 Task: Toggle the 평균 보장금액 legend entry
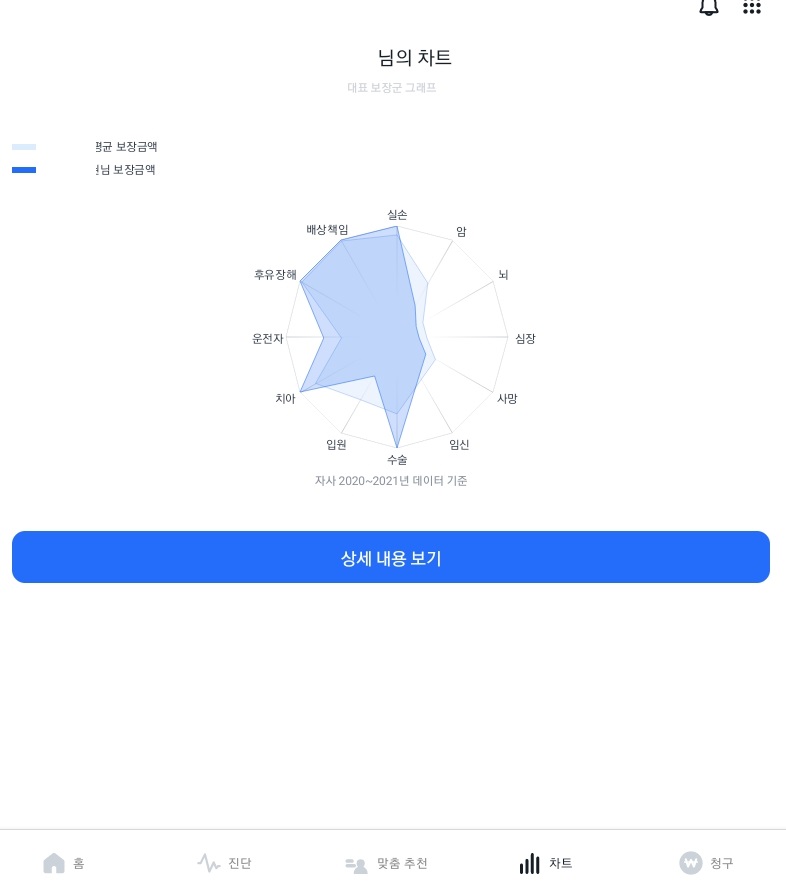pos(126,146)
